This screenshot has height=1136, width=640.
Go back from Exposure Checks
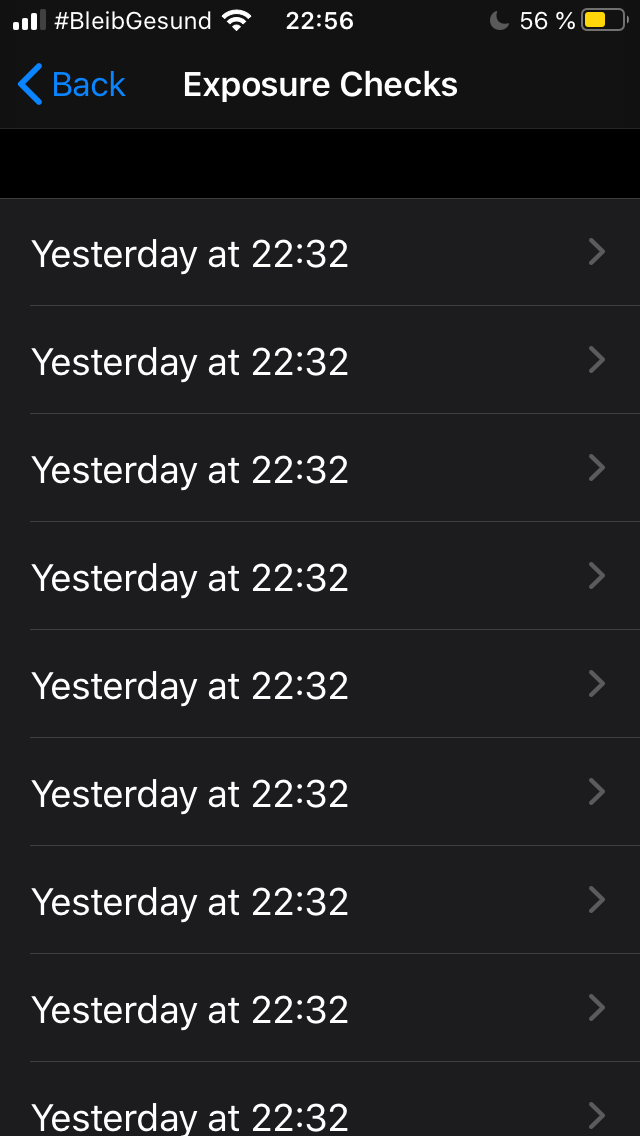[72, 85]
